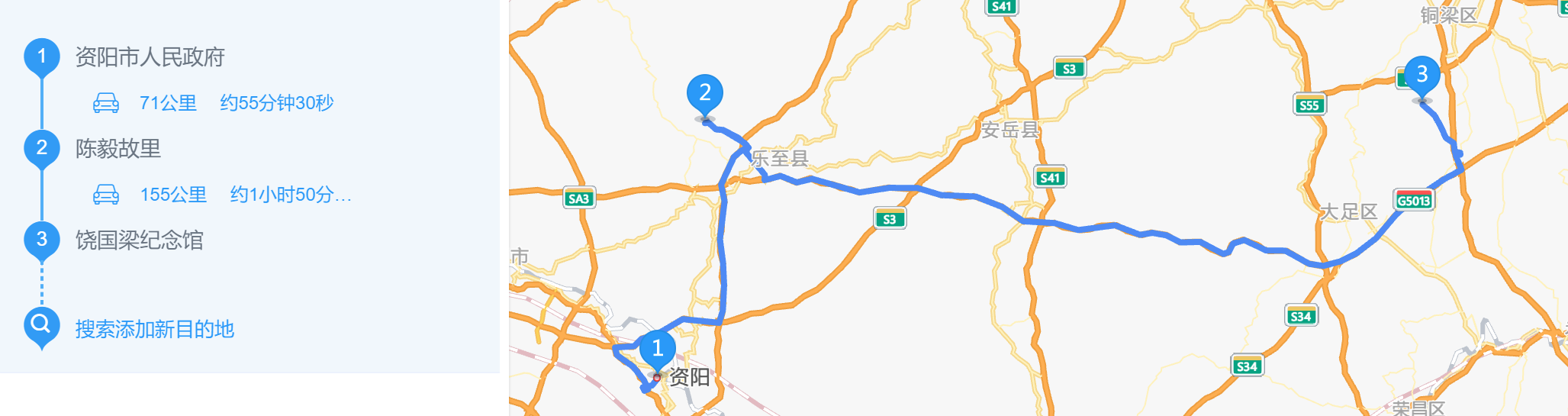
Task: Open the 陈毅故里 stop in the route list
Action: tap(118, 149)
